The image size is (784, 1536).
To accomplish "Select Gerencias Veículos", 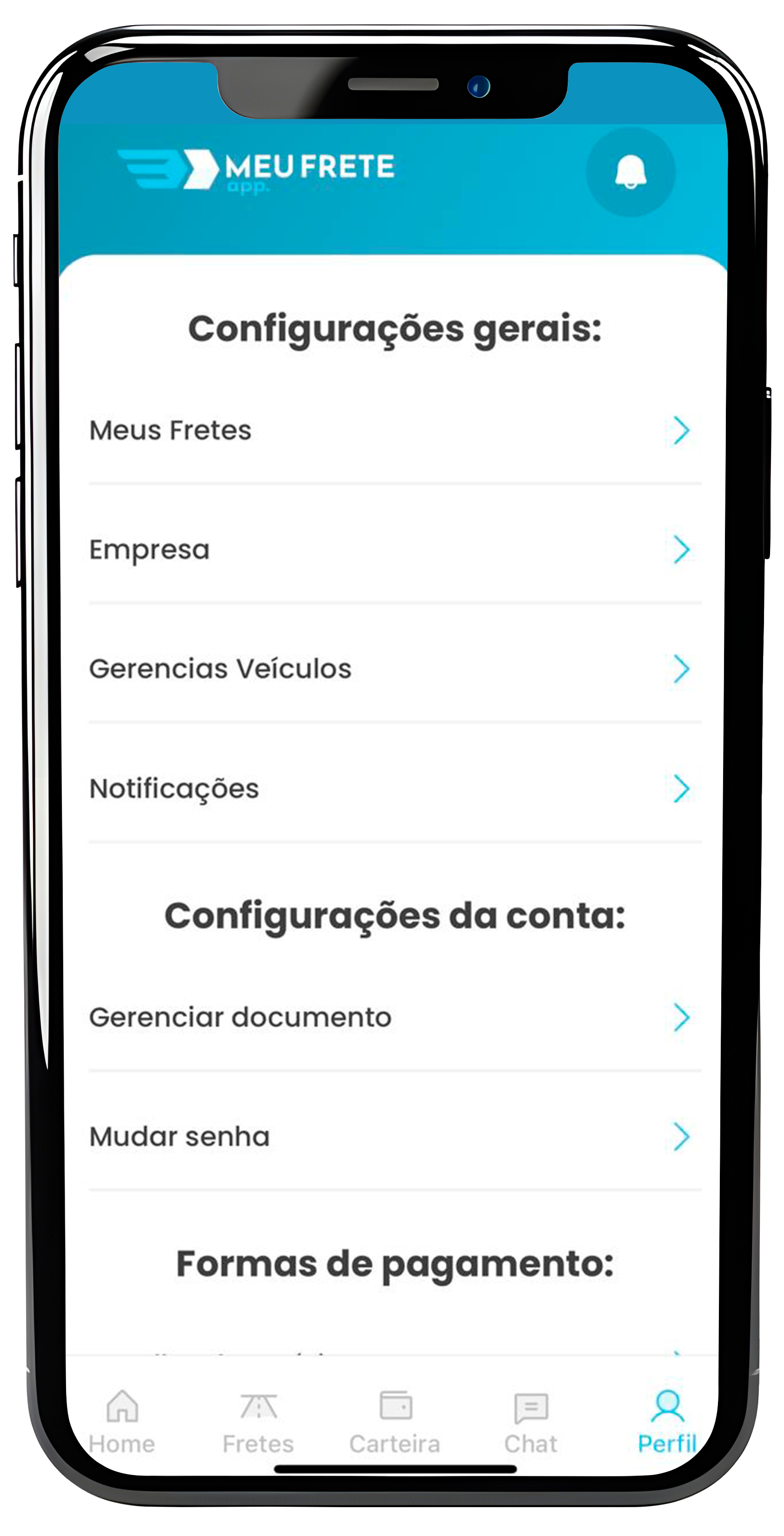I will pos(393,668).
